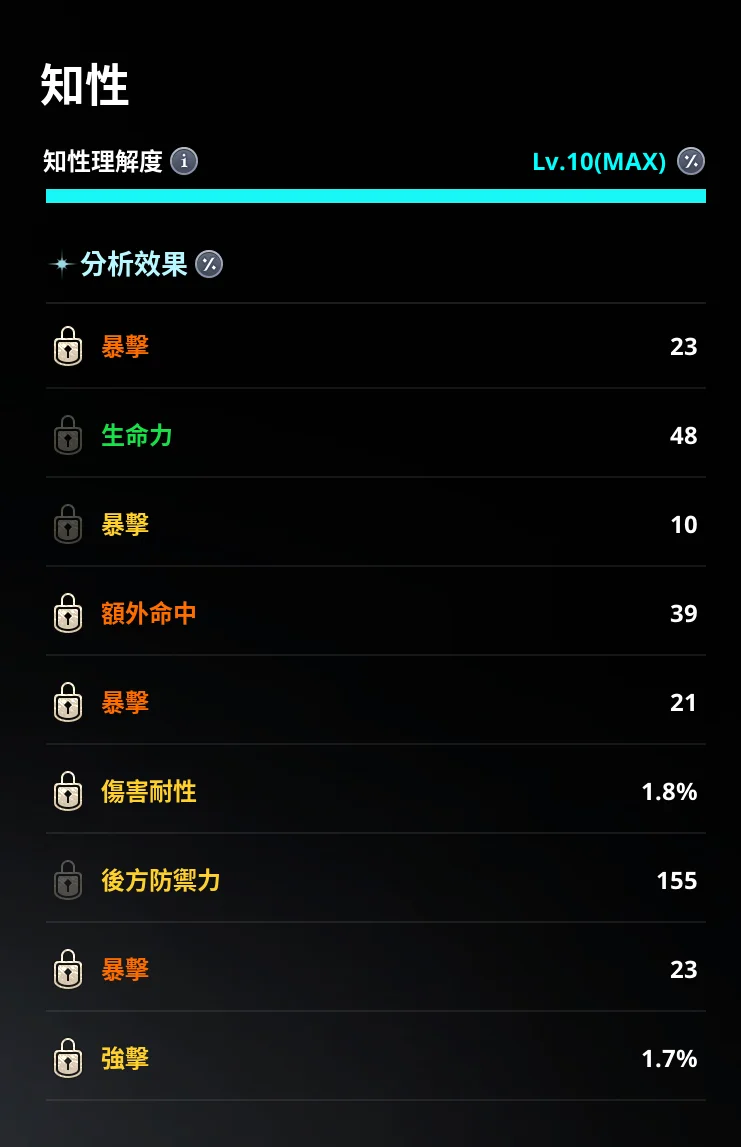Toggle the lock on 後方防禦力 row

pyautogui.click(x=68, y=881)
